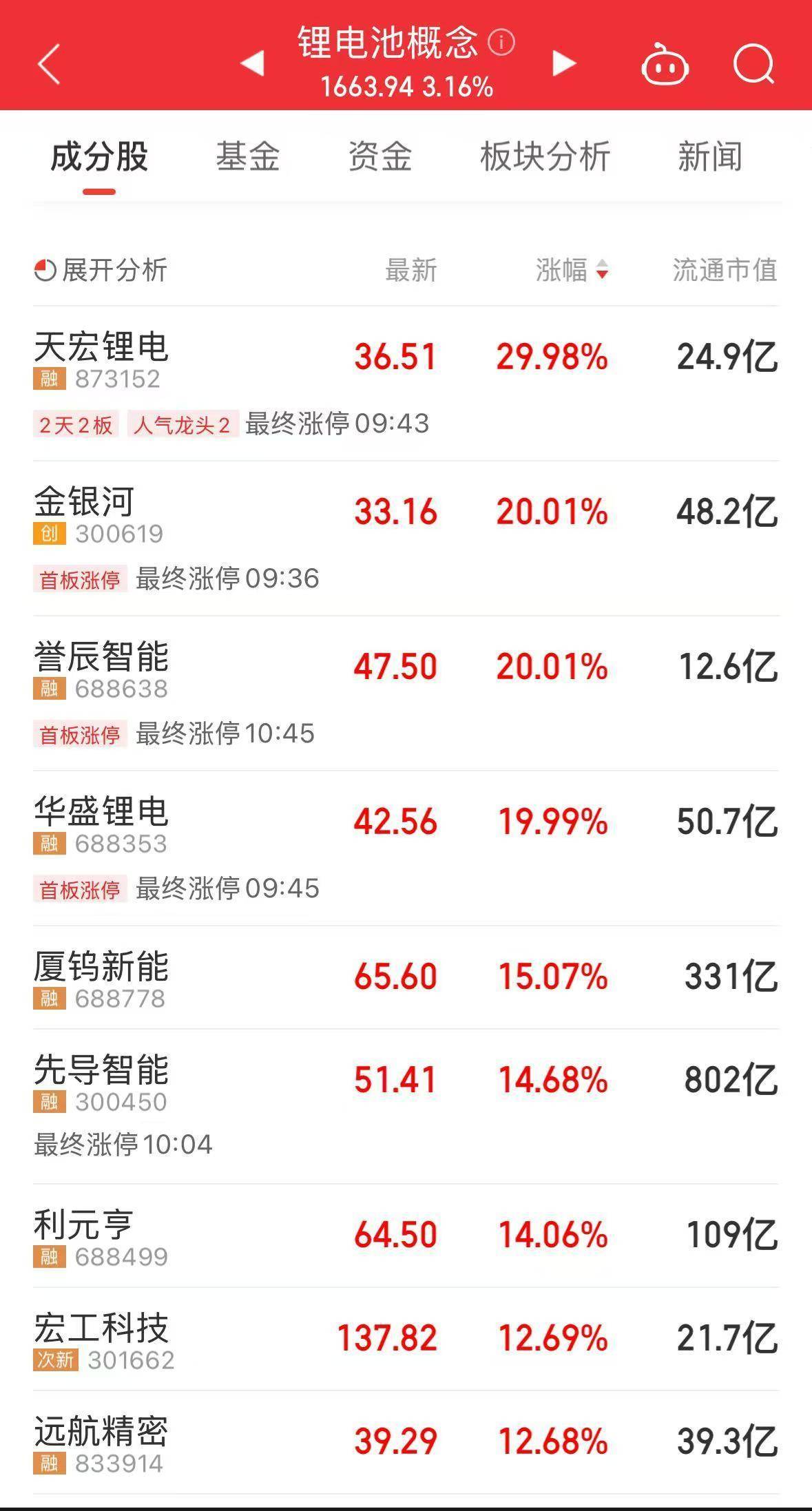Go back using the top-left arrow

(49, 65)
